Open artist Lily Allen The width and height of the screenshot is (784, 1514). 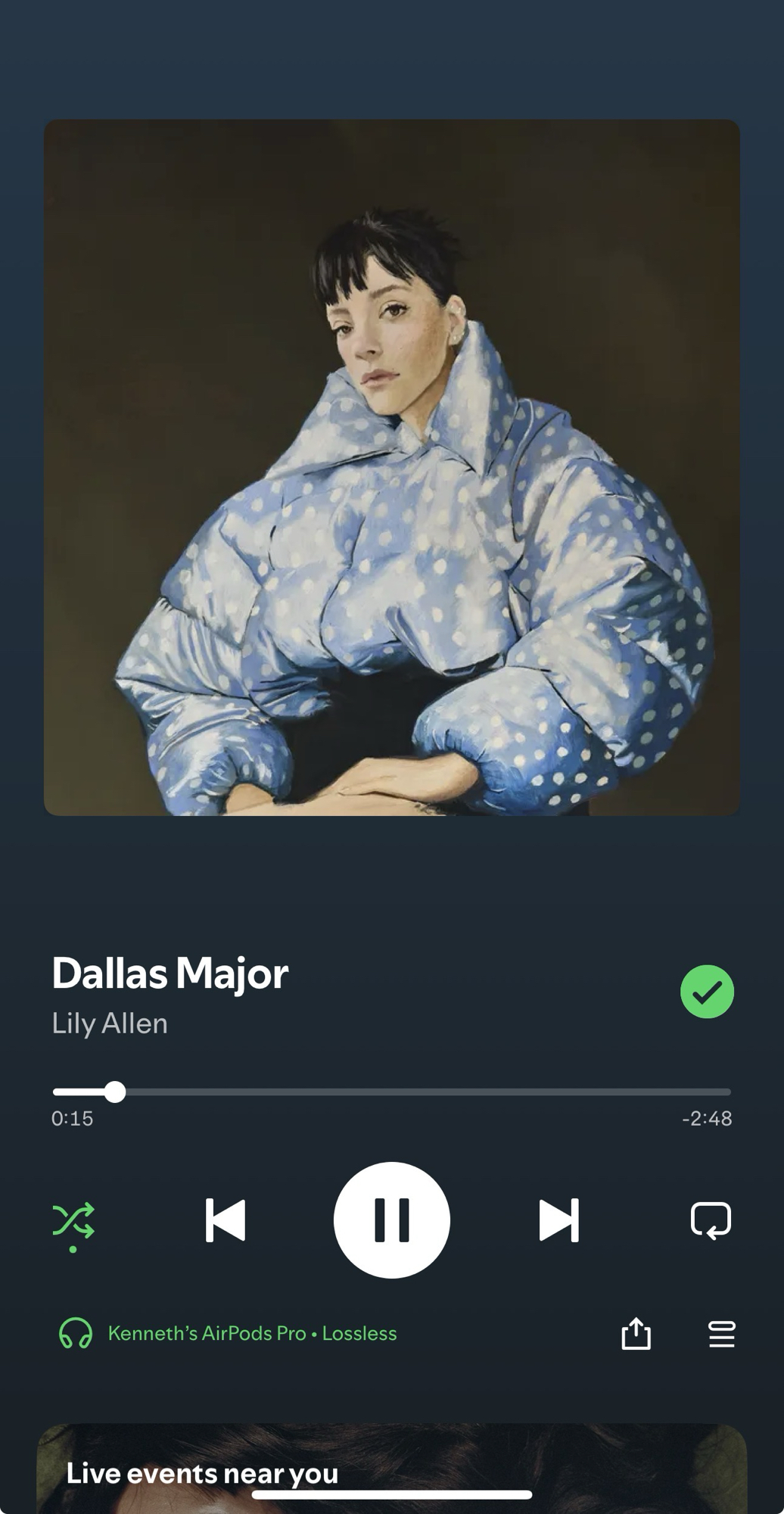(x=110, y=1023)
